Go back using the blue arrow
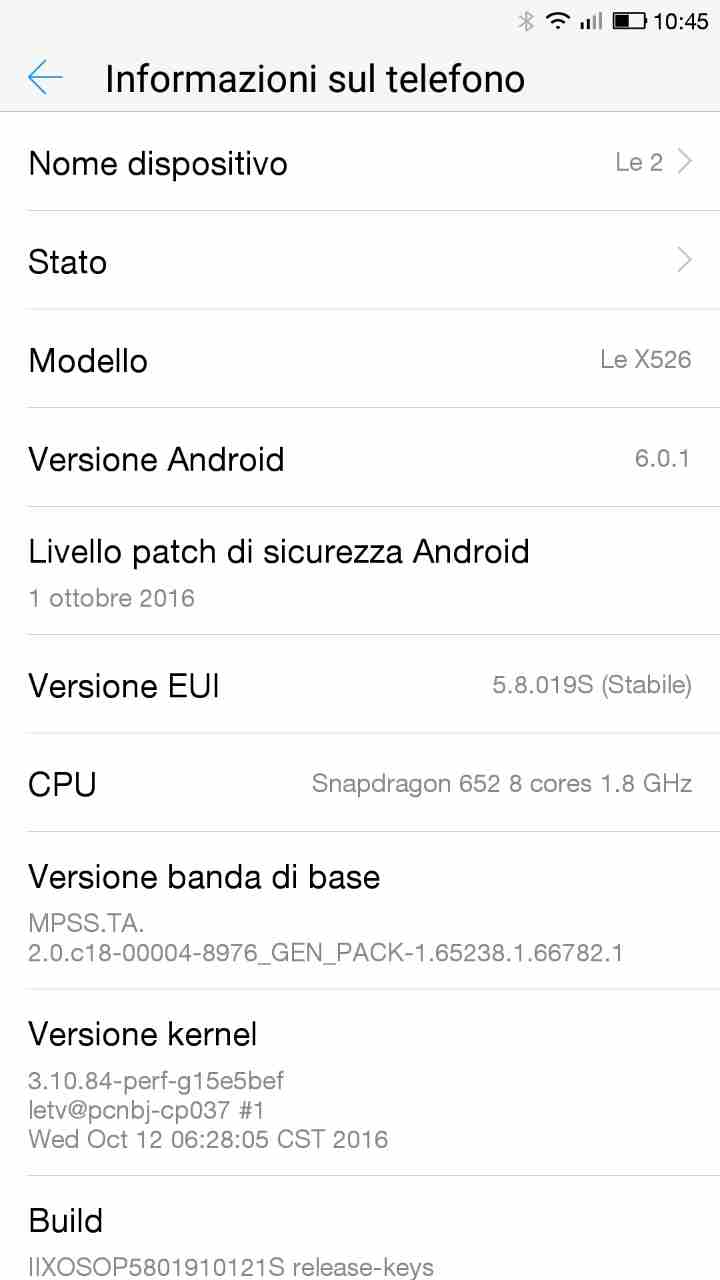720x1280 pixels. point(46,77)
